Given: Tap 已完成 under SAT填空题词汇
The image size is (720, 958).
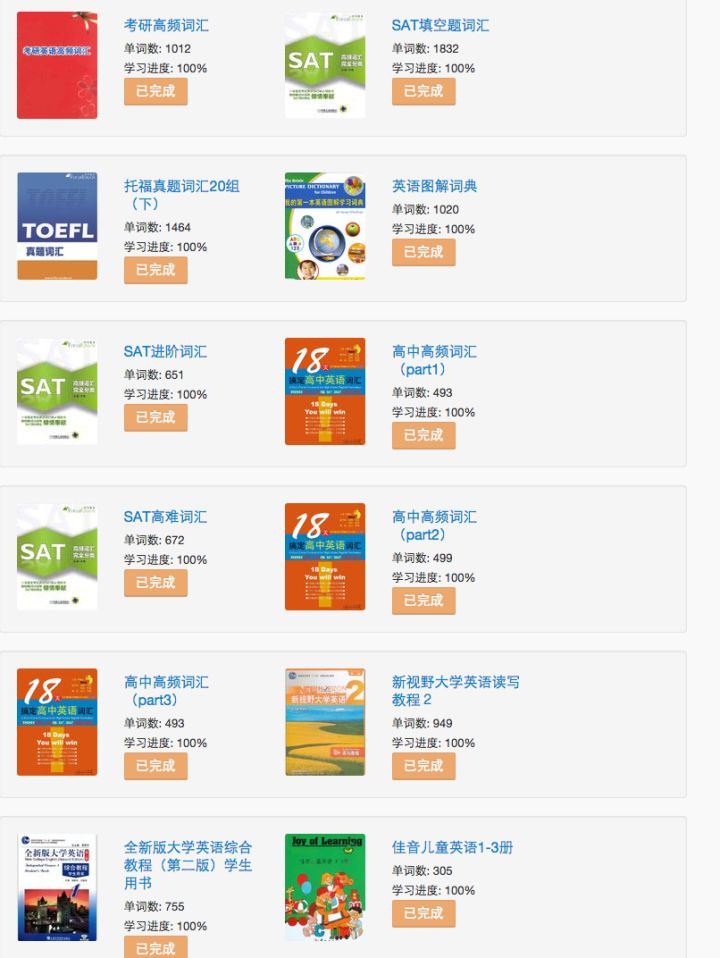Looking at the screenshot, I should click(x=423, y=91).
